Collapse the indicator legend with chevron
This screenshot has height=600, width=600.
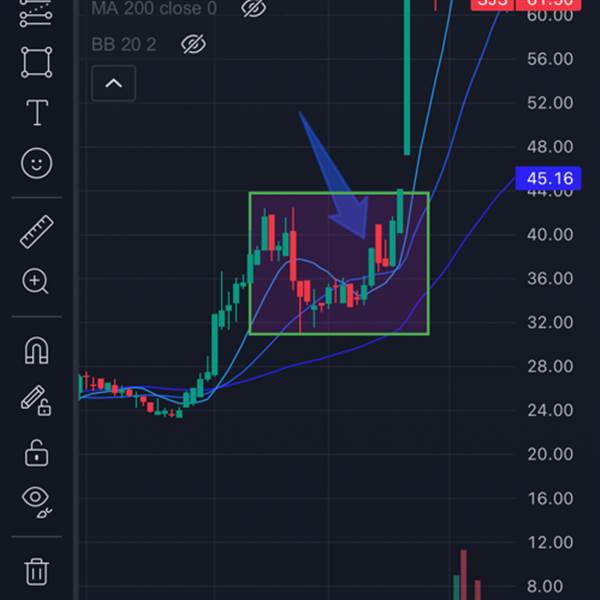(113, 83)
